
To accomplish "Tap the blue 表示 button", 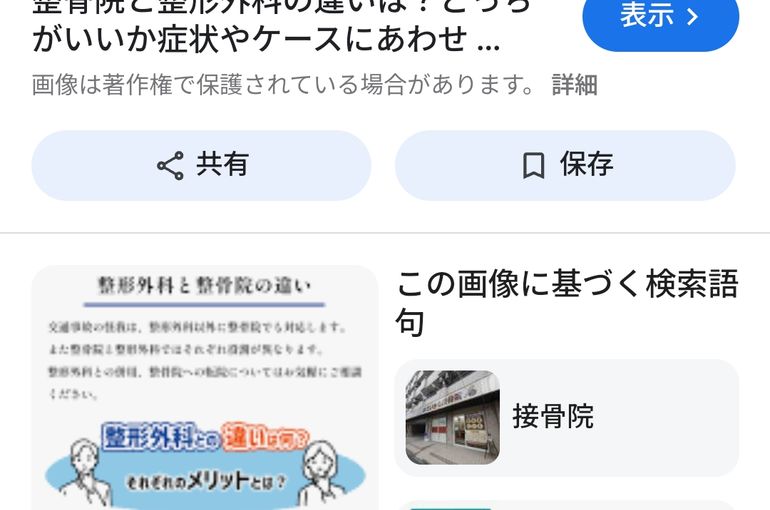I will click(x=660, y=18).
